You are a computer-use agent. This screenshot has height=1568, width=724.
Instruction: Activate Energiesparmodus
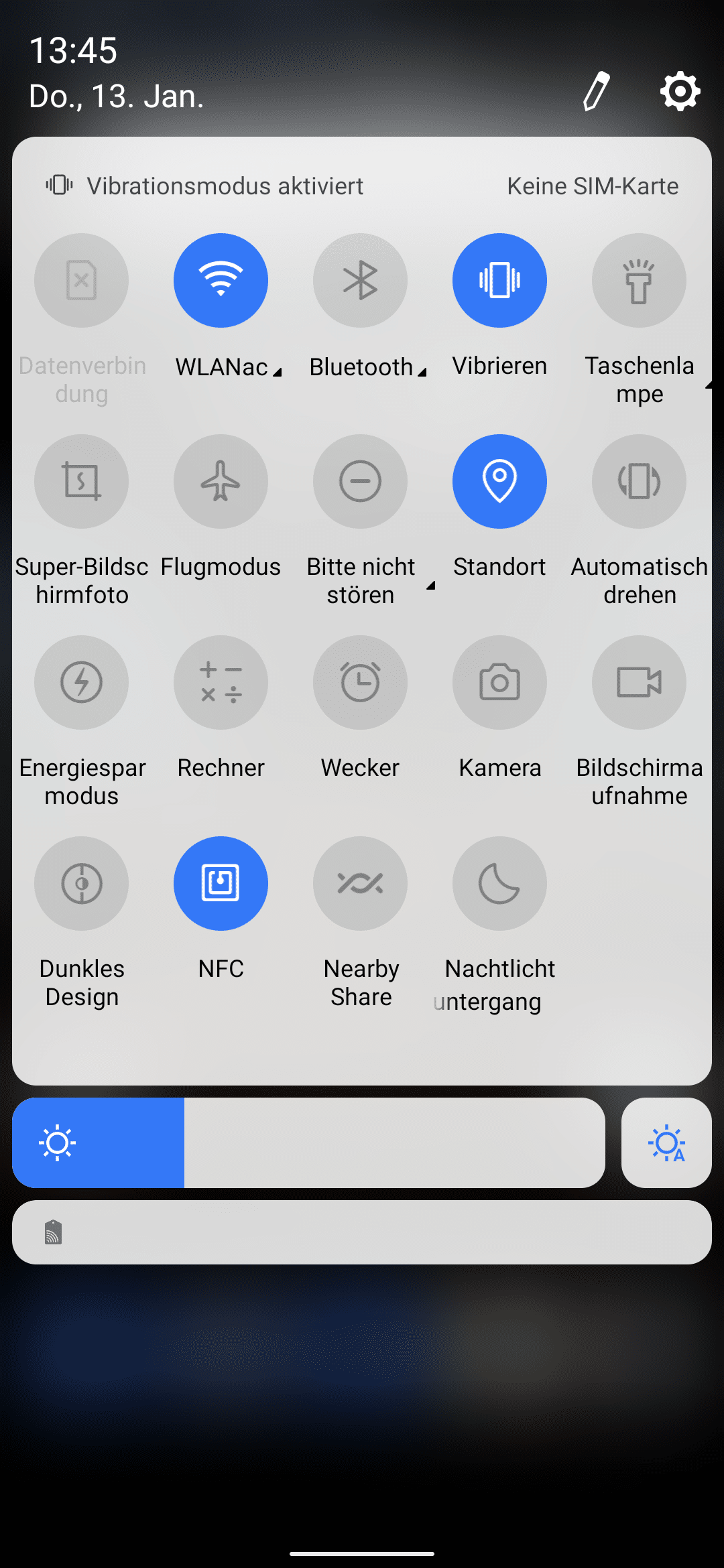[x=81, y=682]
